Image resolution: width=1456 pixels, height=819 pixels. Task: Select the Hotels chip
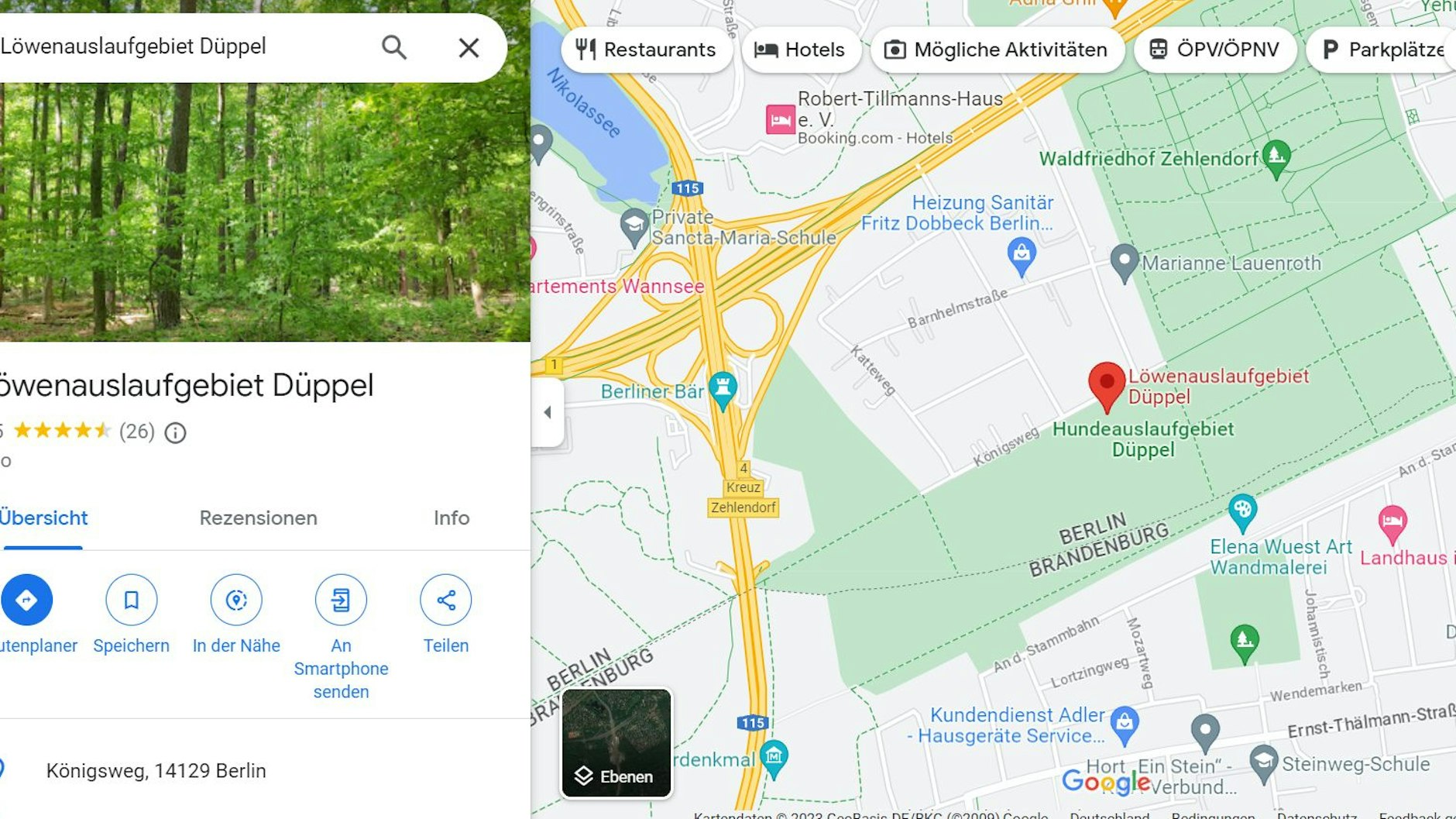click(800, 50)
